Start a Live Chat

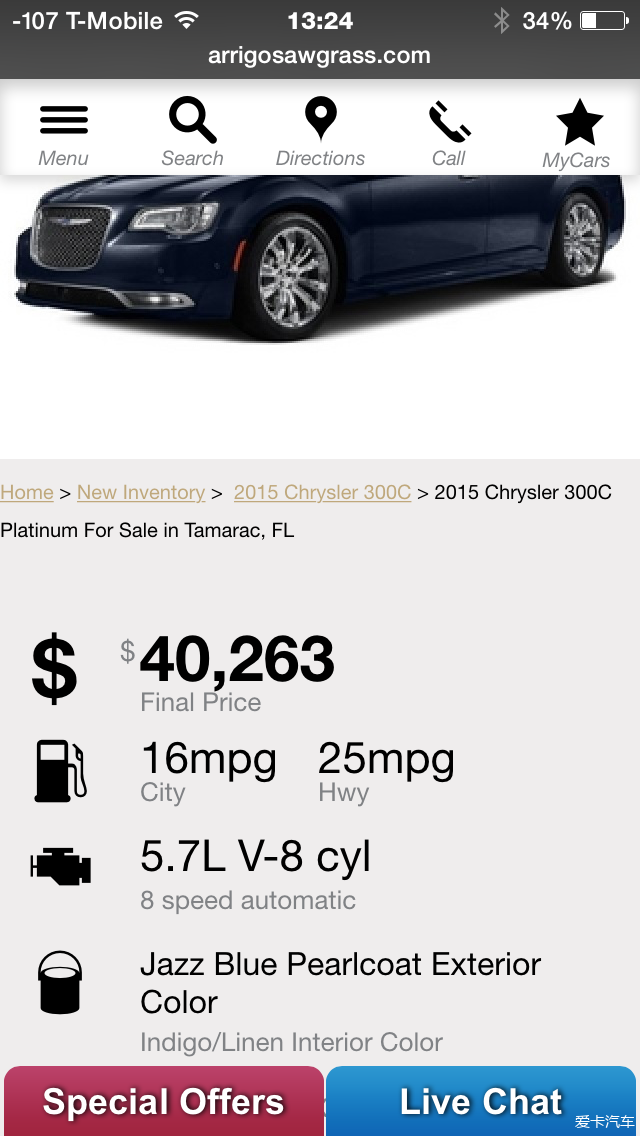481,1102
